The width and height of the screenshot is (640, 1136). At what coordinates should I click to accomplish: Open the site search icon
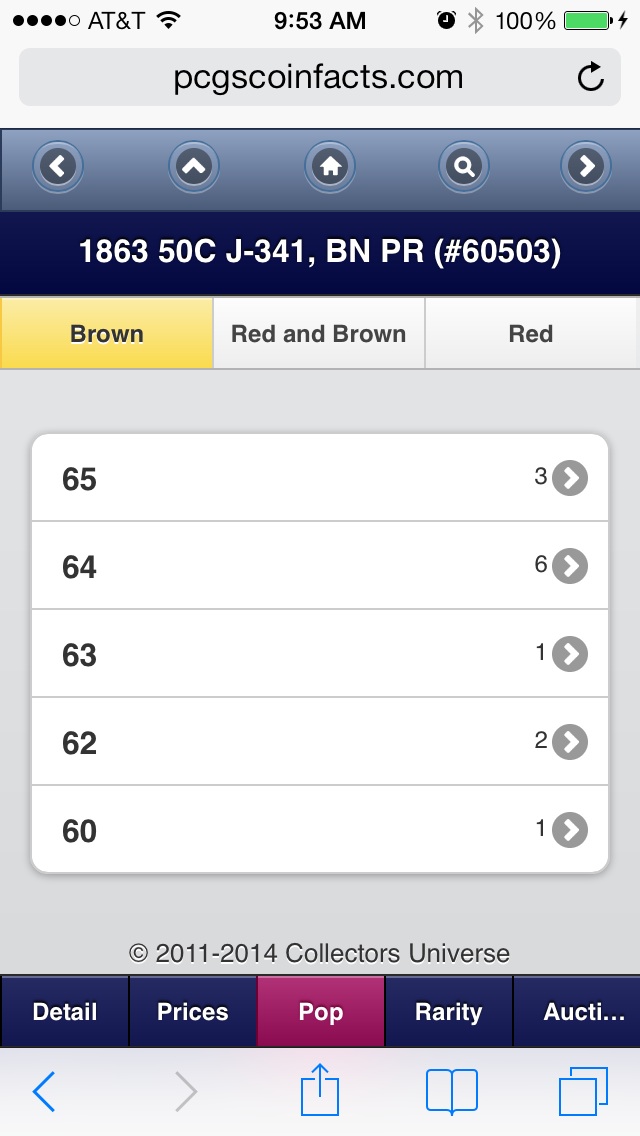click(x=464, y=167)
